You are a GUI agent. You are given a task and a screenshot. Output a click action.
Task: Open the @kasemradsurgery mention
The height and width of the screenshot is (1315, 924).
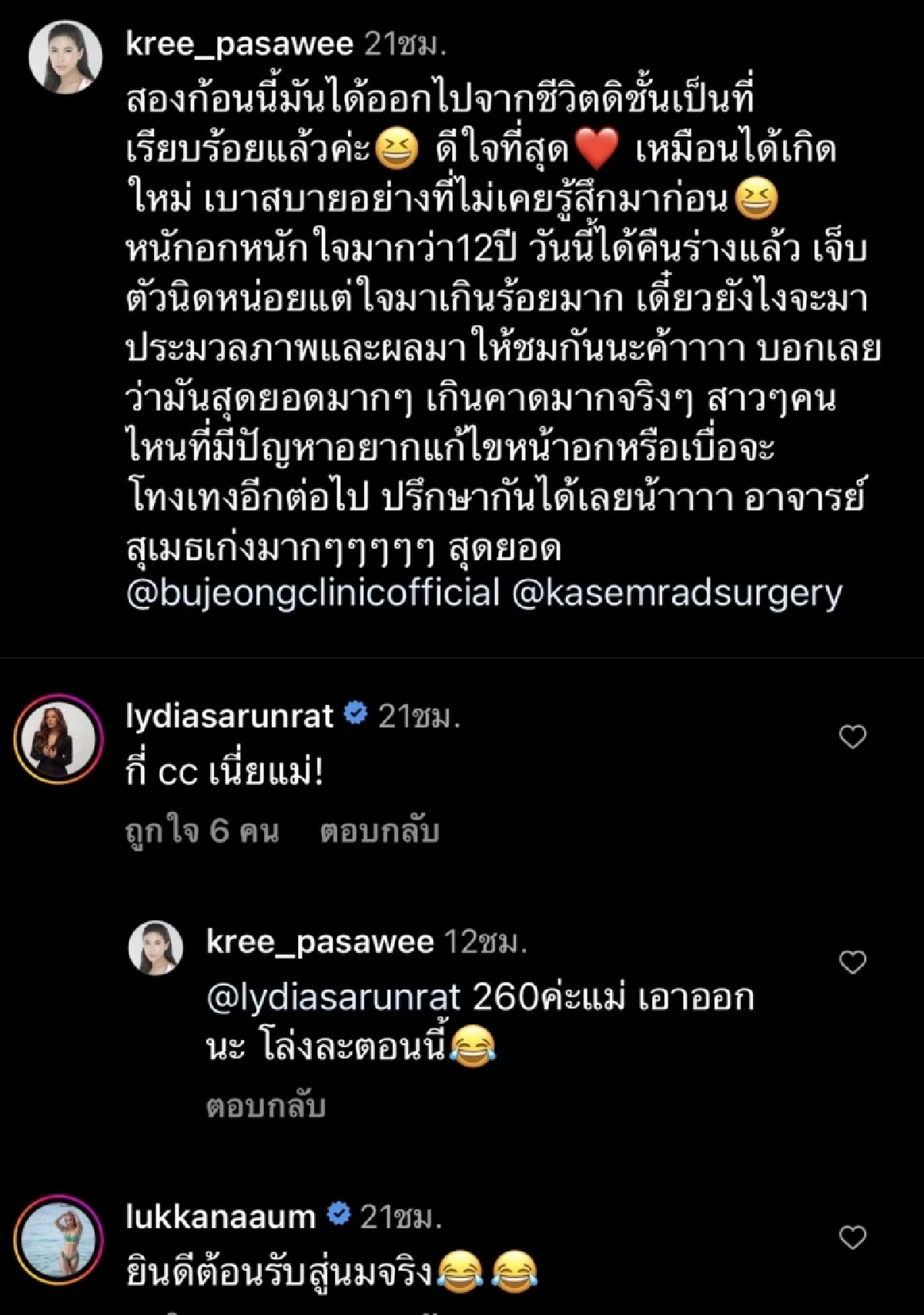click(677, 594)
